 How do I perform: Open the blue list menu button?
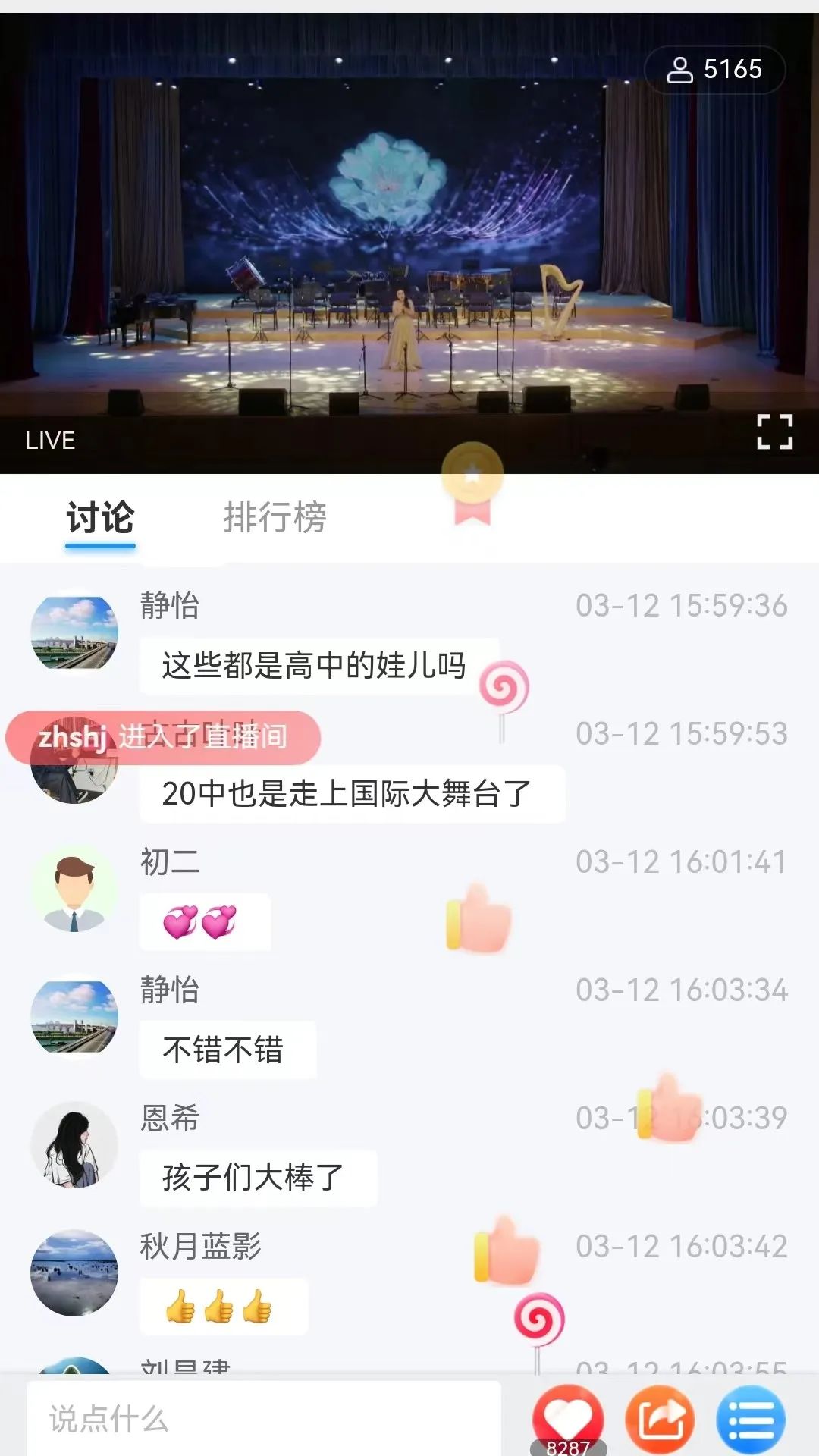tap(751, 1420)
